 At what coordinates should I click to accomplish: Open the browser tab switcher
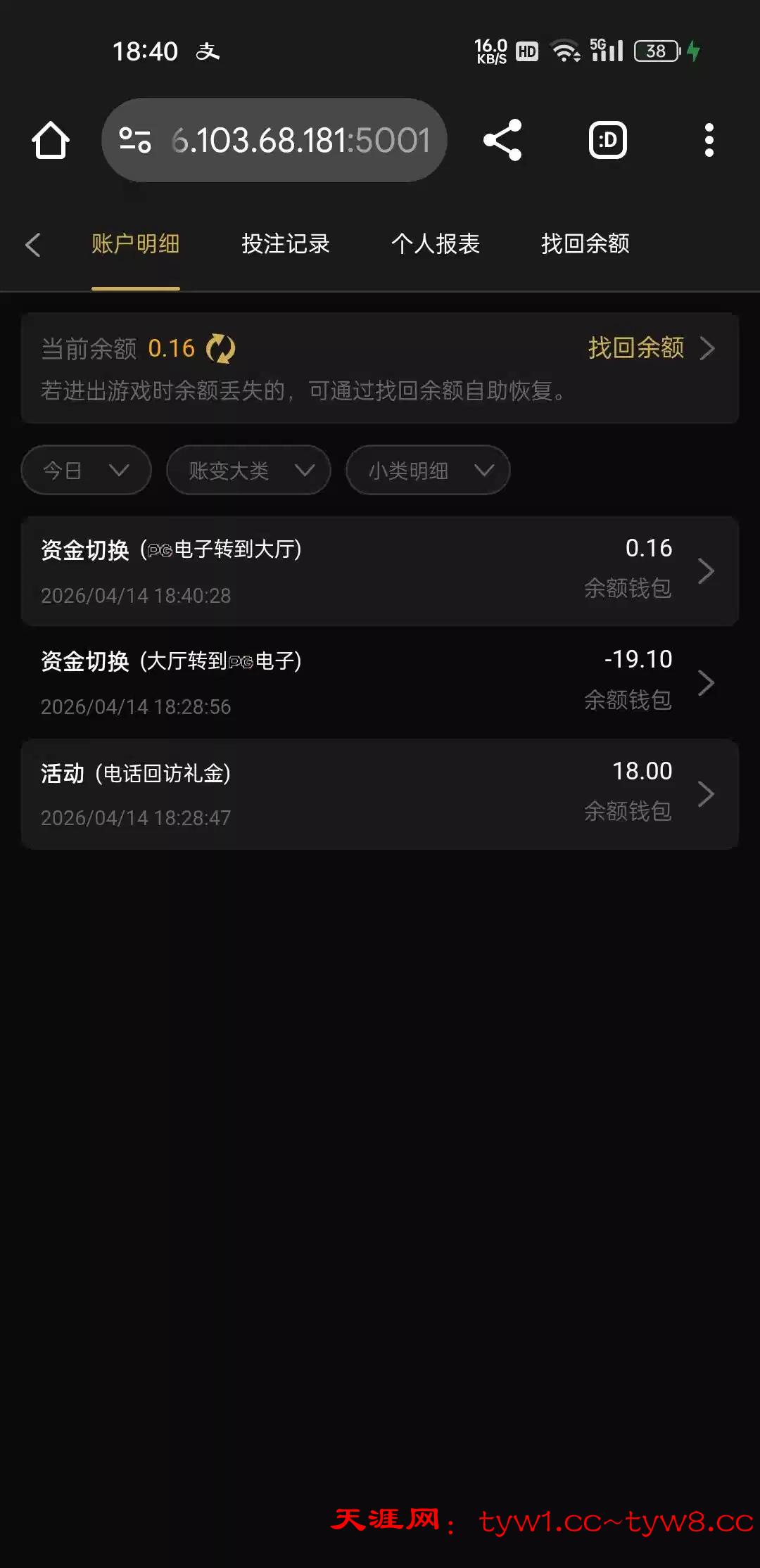click(607, 140)
